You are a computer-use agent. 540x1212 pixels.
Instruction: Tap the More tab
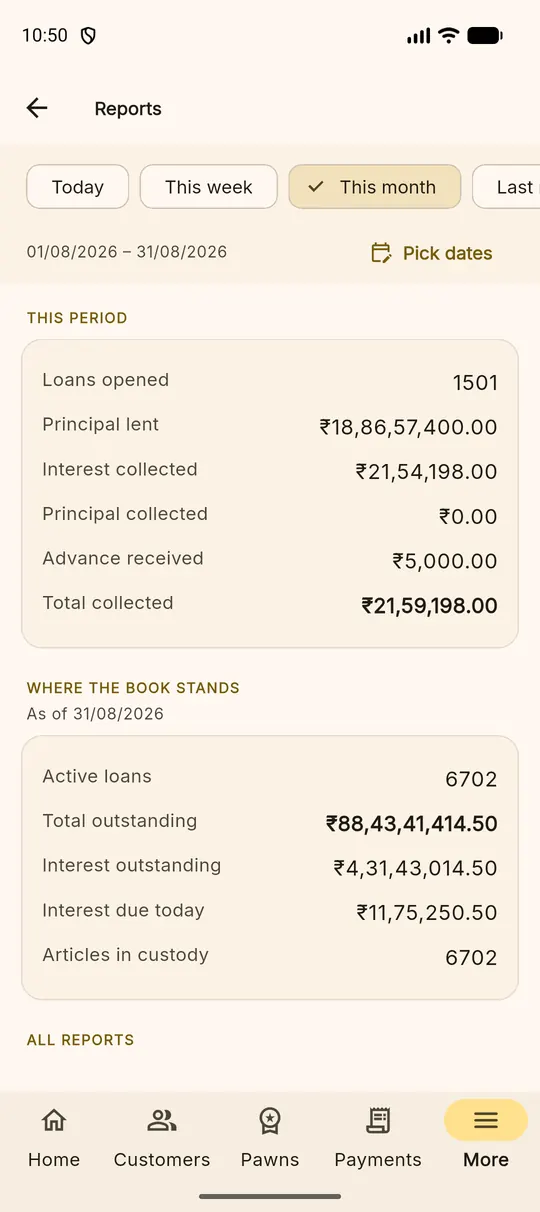[486, 1139]
